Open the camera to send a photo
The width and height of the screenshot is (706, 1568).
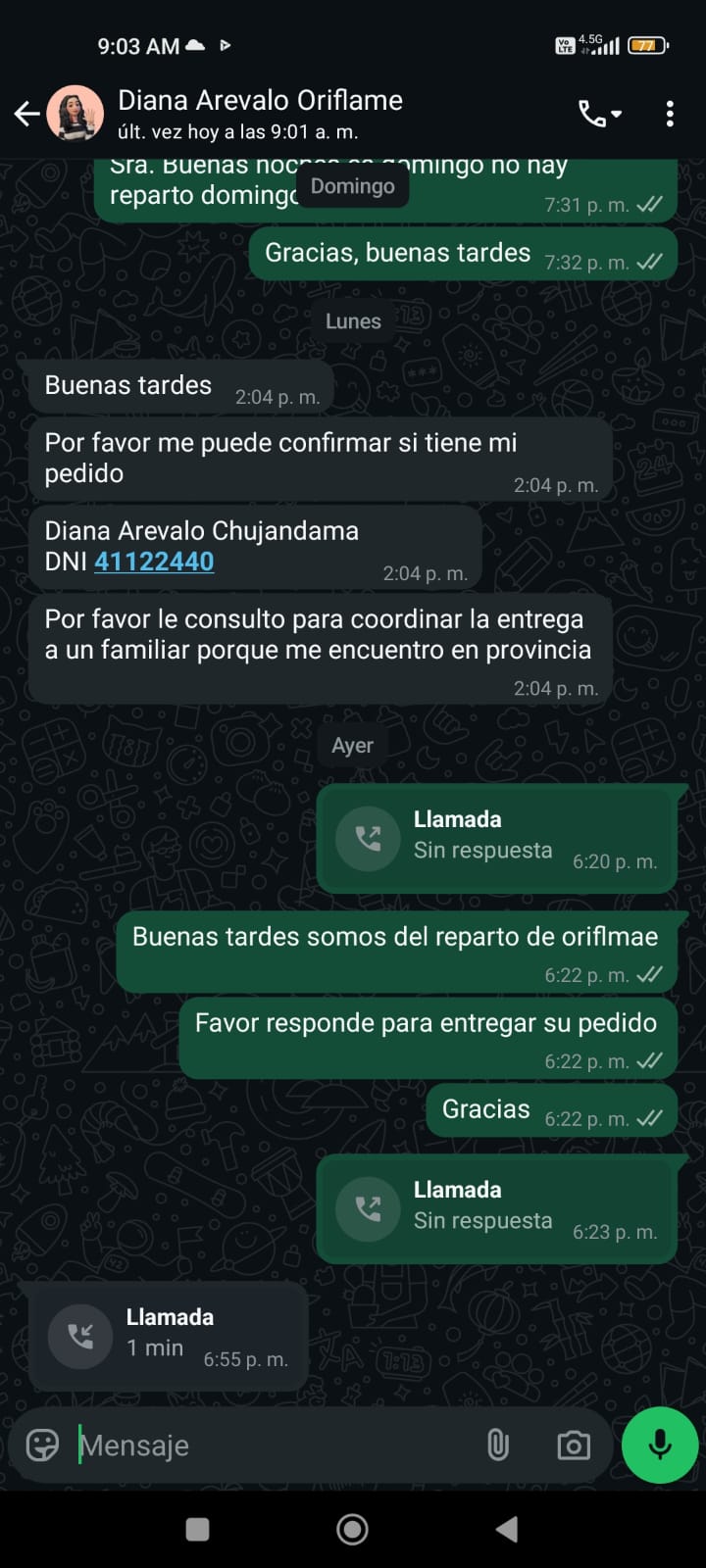(574, 1445)
